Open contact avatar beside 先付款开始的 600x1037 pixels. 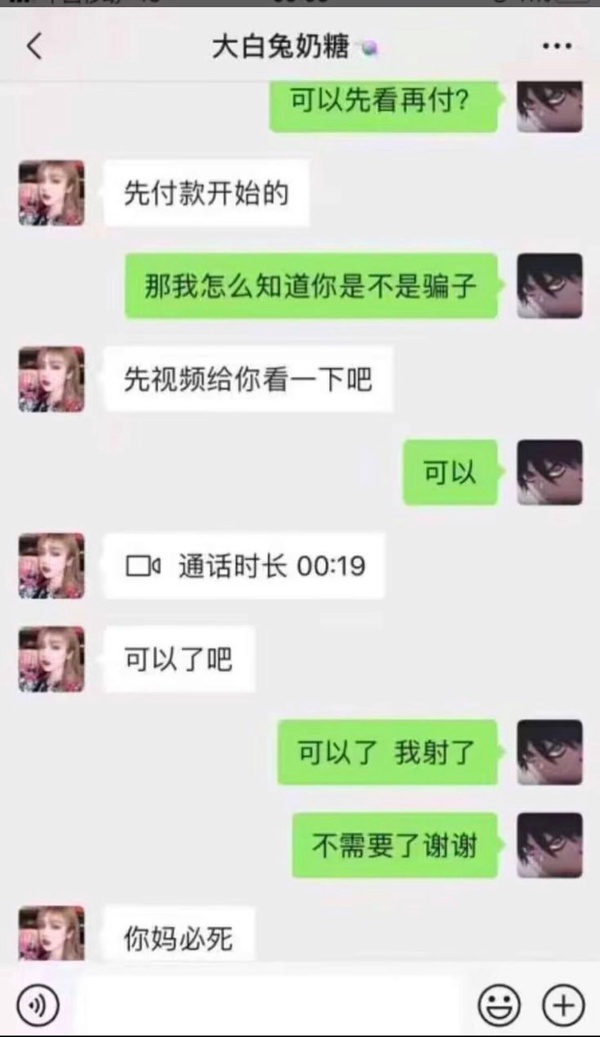(51, 192)
